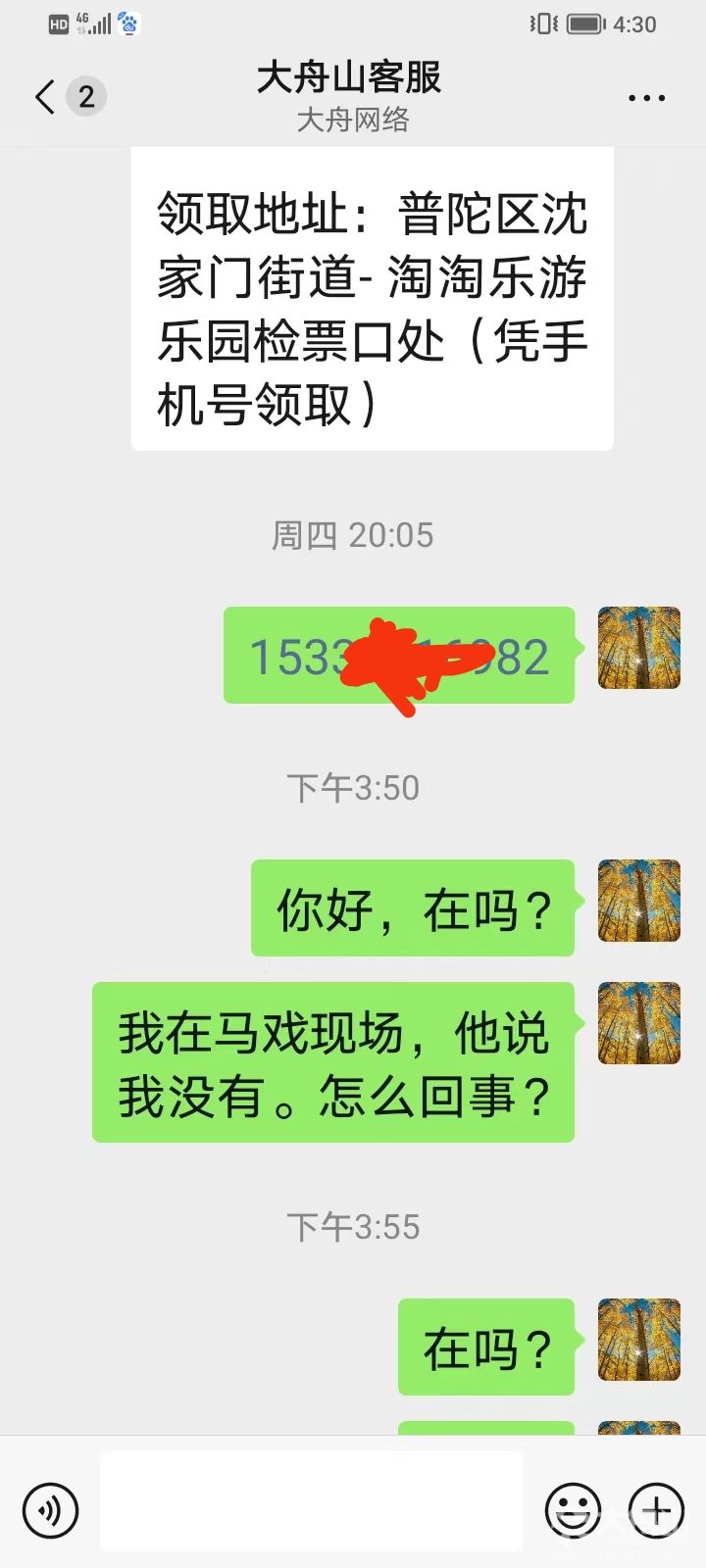The image size is (706, 1568).
Task: Open the plus attachments menu
Action: [655, 1510]
